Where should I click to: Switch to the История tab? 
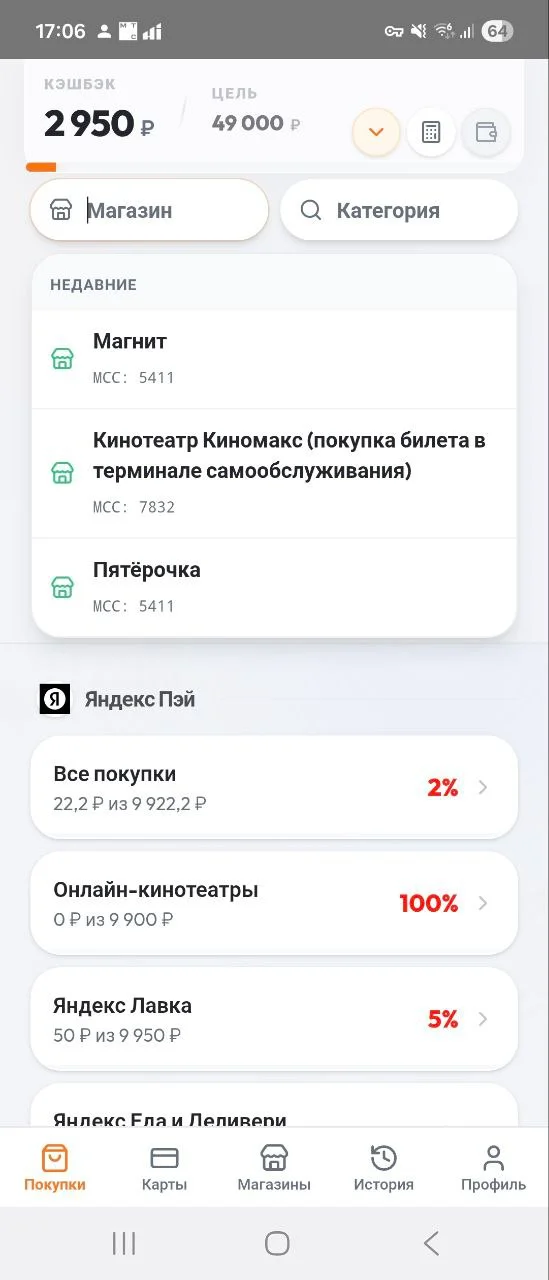tap(384, 1168)
